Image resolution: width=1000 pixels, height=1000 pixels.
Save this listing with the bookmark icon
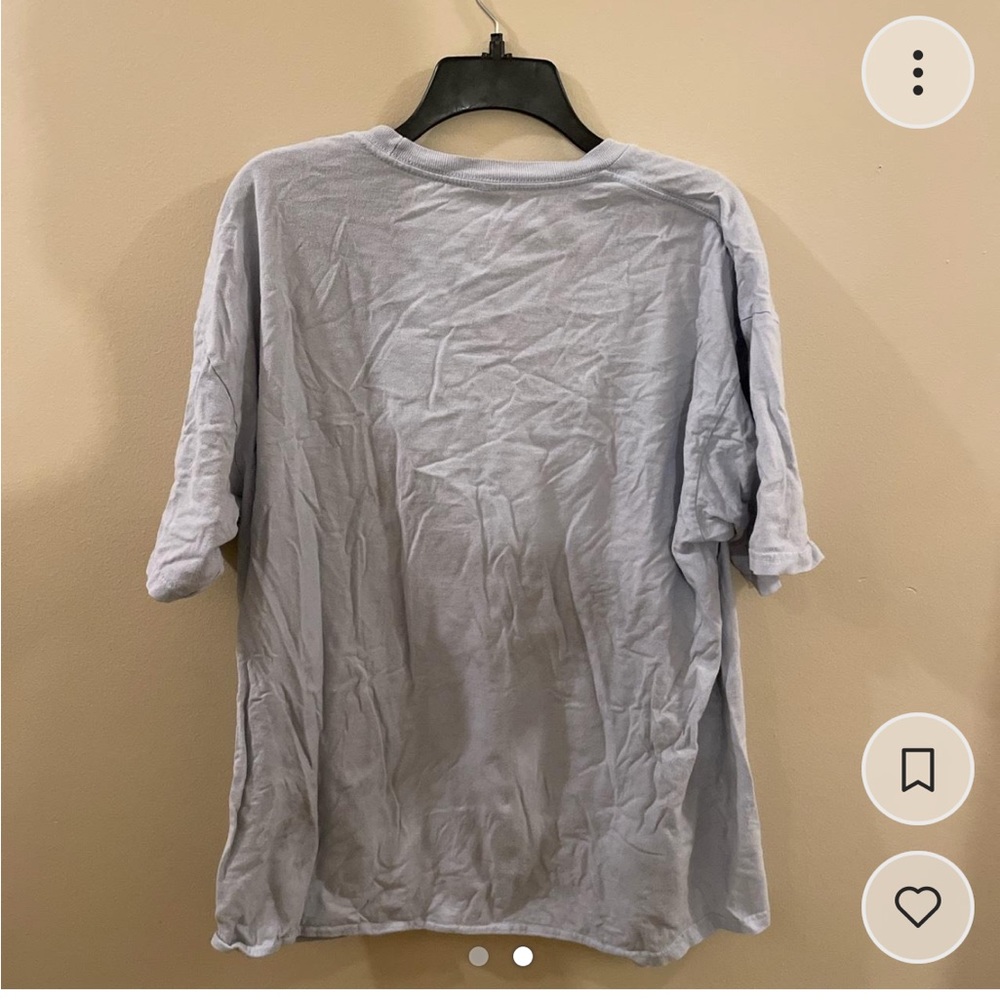pos(917,769)
